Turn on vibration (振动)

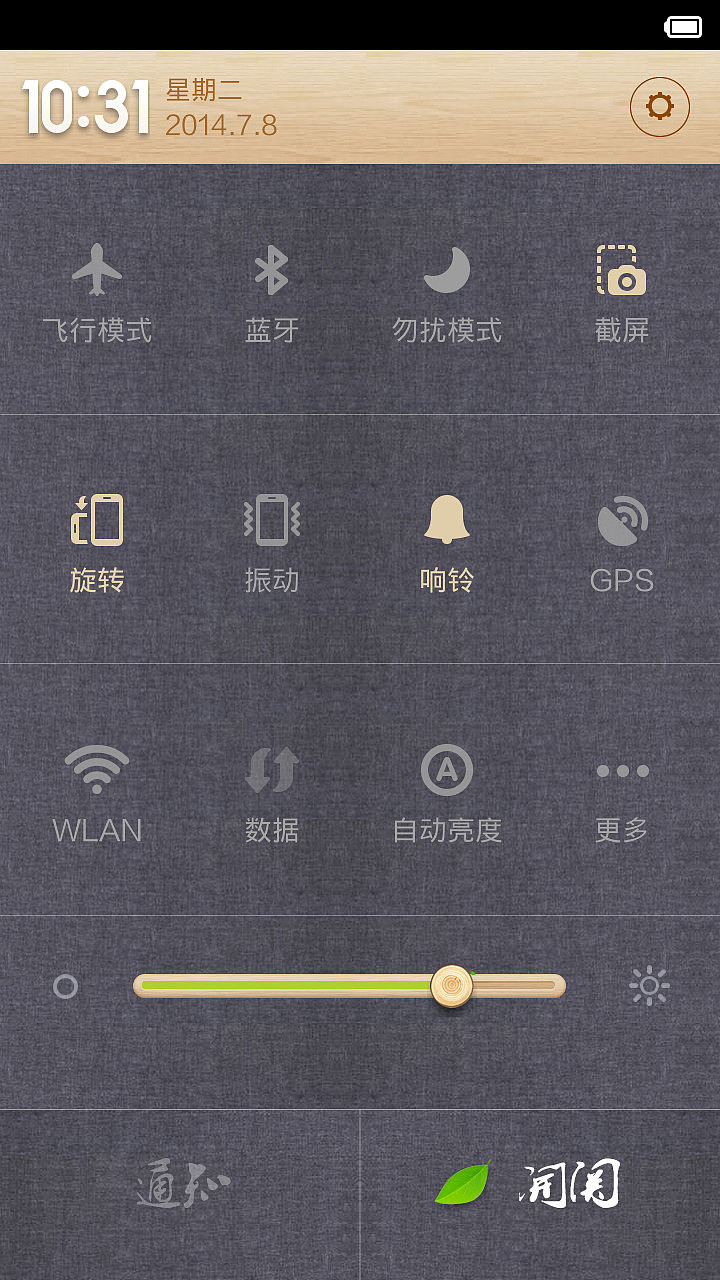pos(271,542)
